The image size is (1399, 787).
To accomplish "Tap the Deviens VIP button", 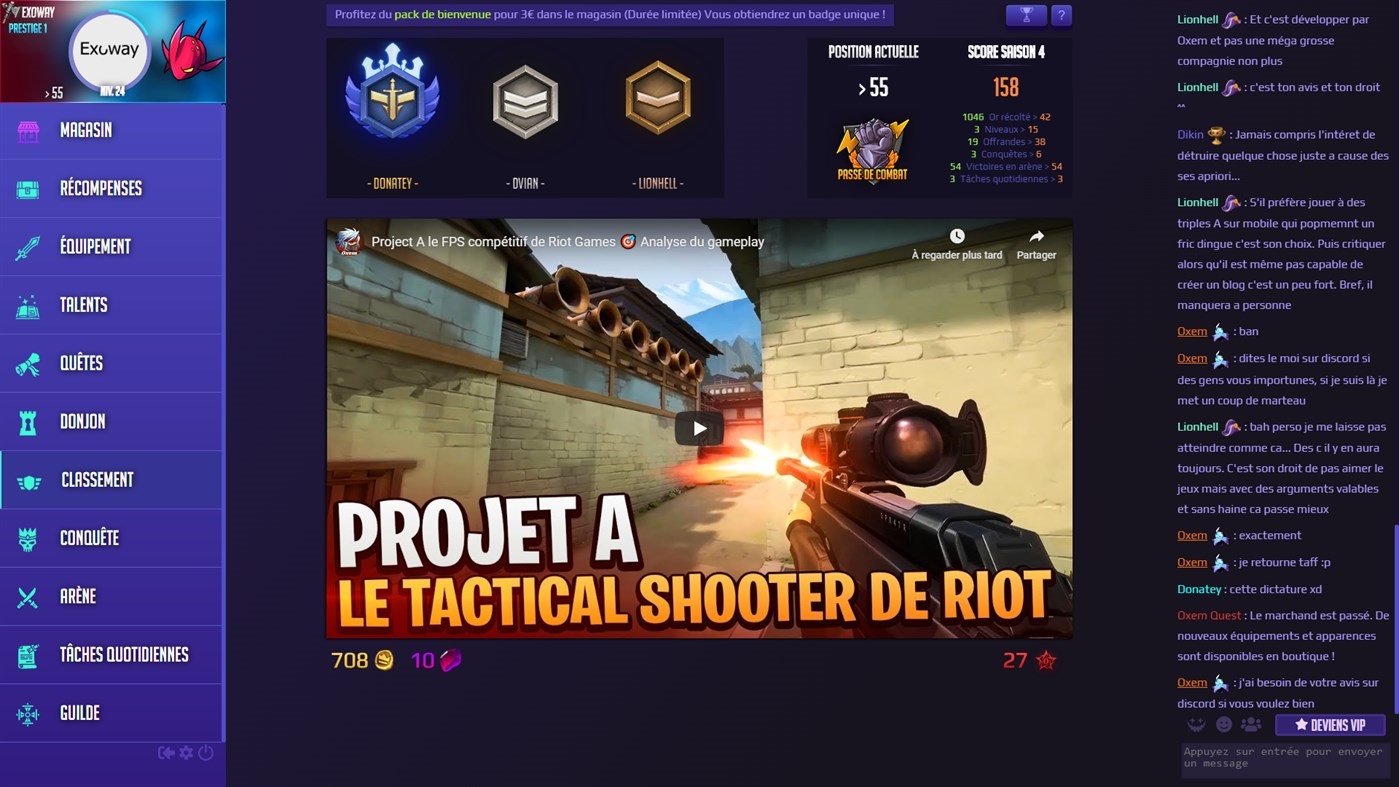I will click(1329, 724).
